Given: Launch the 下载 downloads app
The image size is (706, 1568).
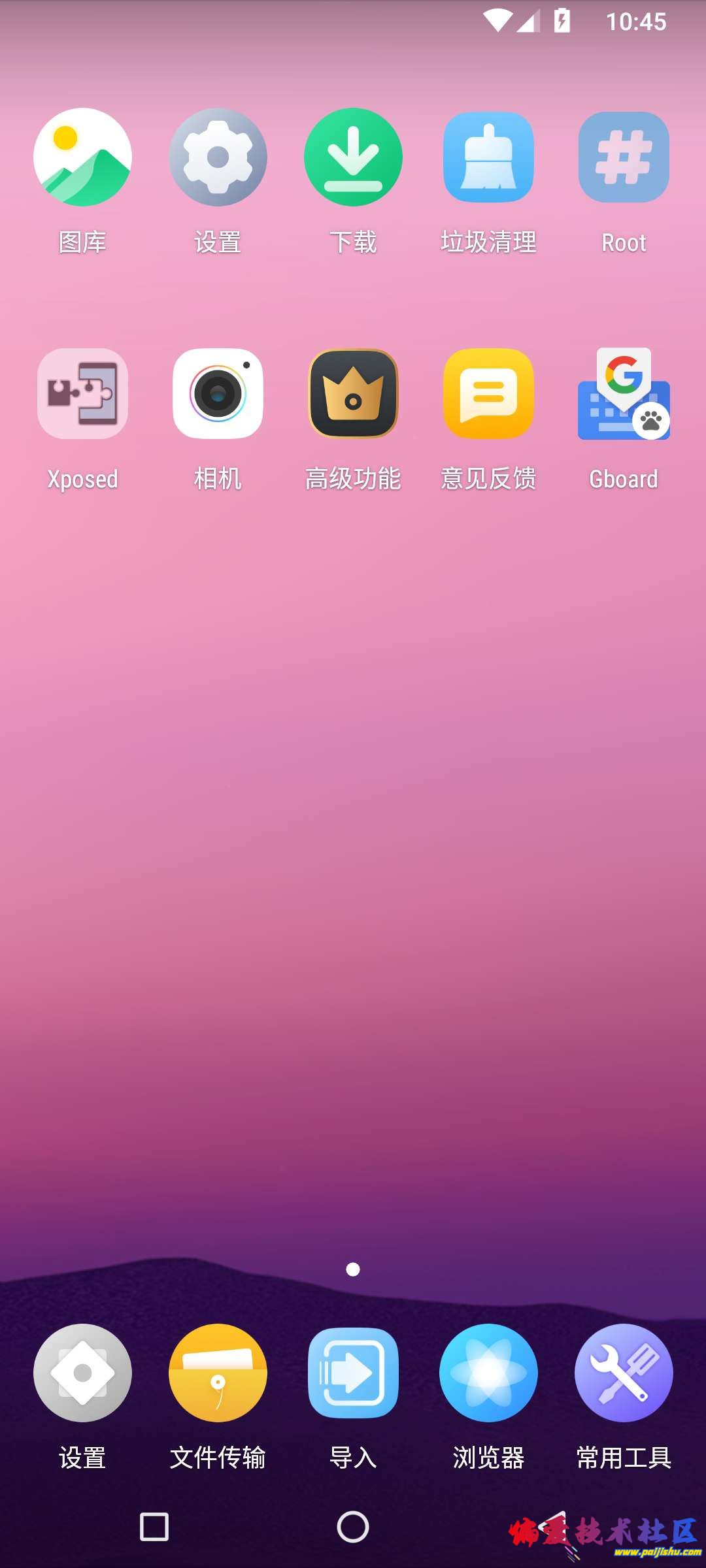Looking at the screenshot, I should [353, 157].
